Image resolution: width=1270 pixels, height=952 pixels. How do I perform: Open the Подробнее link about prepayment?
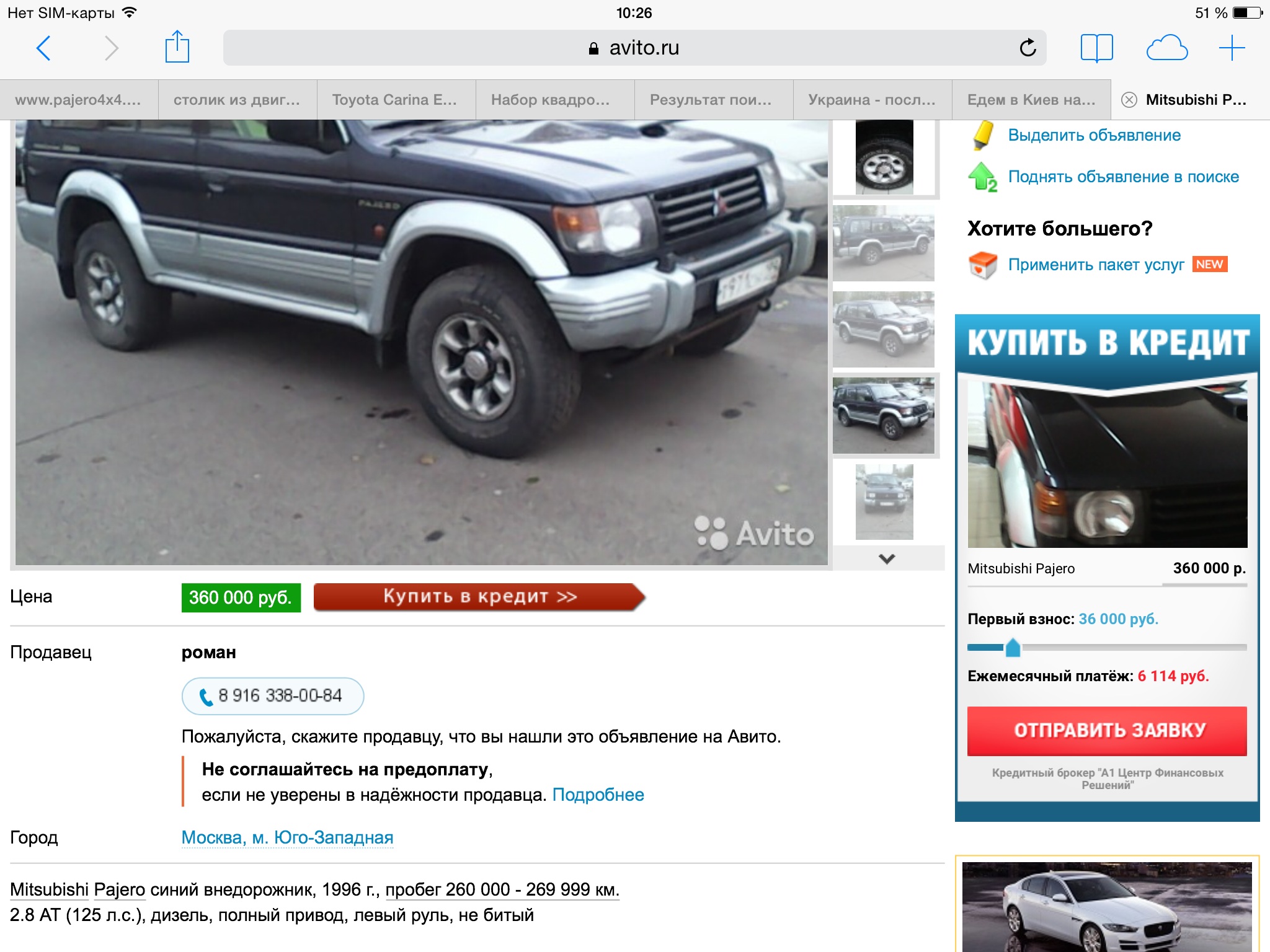pos(598,795)
